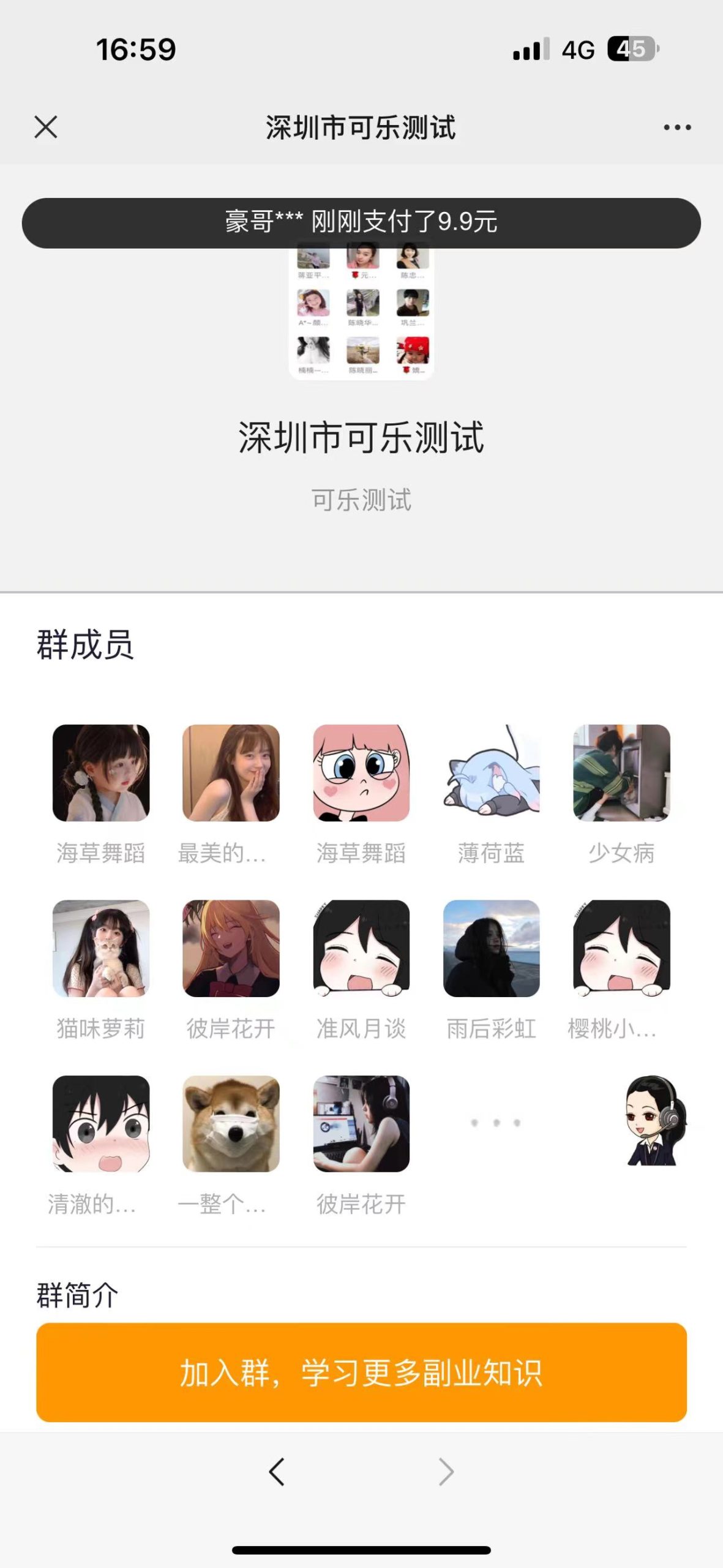View member 少女病's avatar
This screenshot has width=723, height=1568.
pos(621,773)
